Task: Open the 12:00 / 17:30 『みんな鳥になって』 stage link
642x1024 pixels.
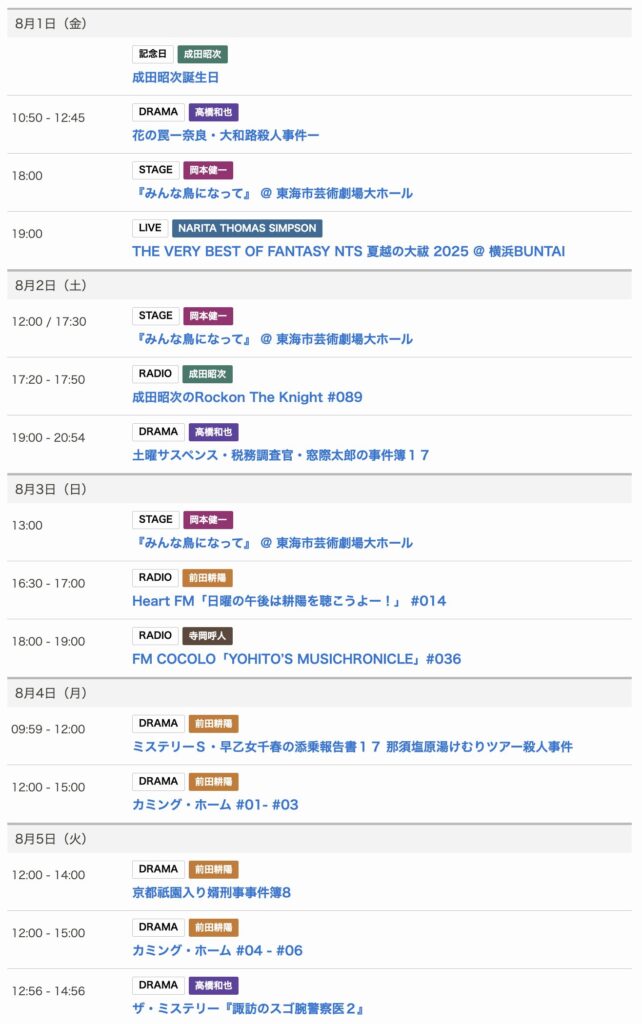Action: pos(272,339)
